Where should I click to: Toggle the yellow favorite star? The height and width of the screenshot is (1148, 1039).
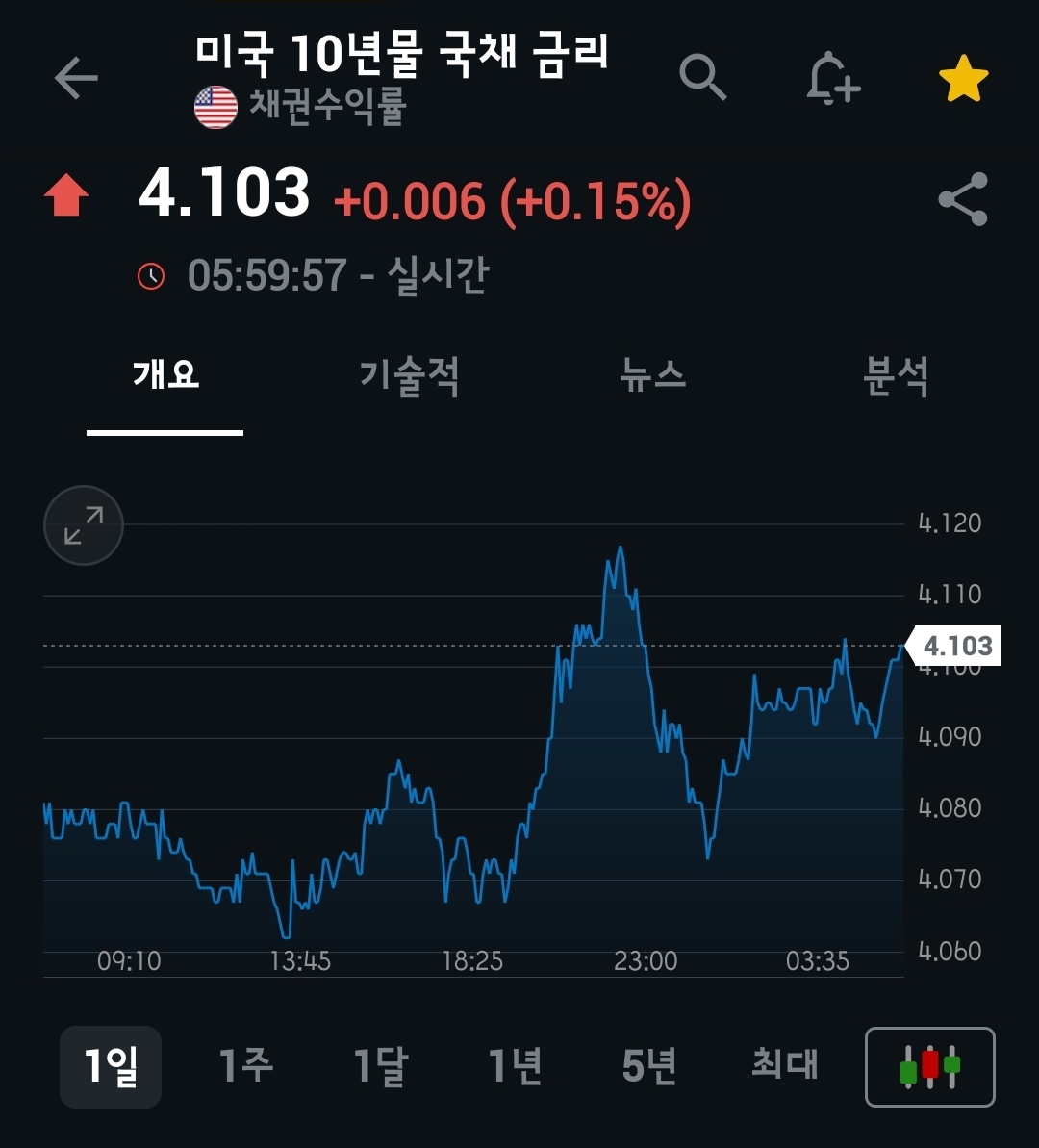[x=963, y=79]
